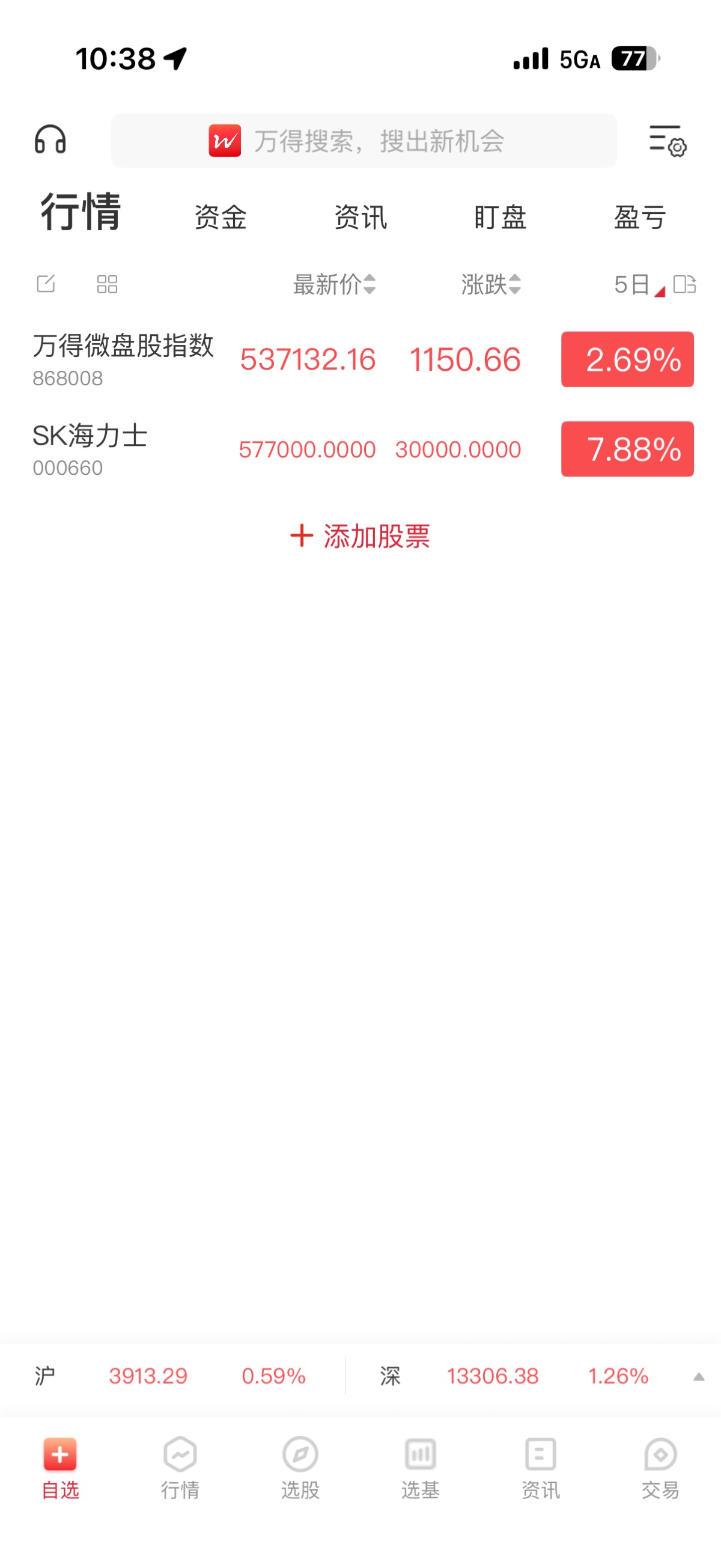Switch to the 资讯 top tab

360,217
